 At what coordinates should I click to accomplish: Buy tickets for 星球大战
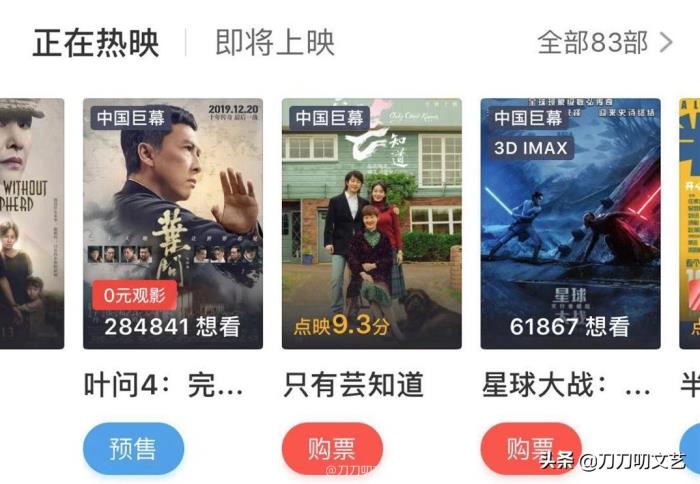coord(531,447)
